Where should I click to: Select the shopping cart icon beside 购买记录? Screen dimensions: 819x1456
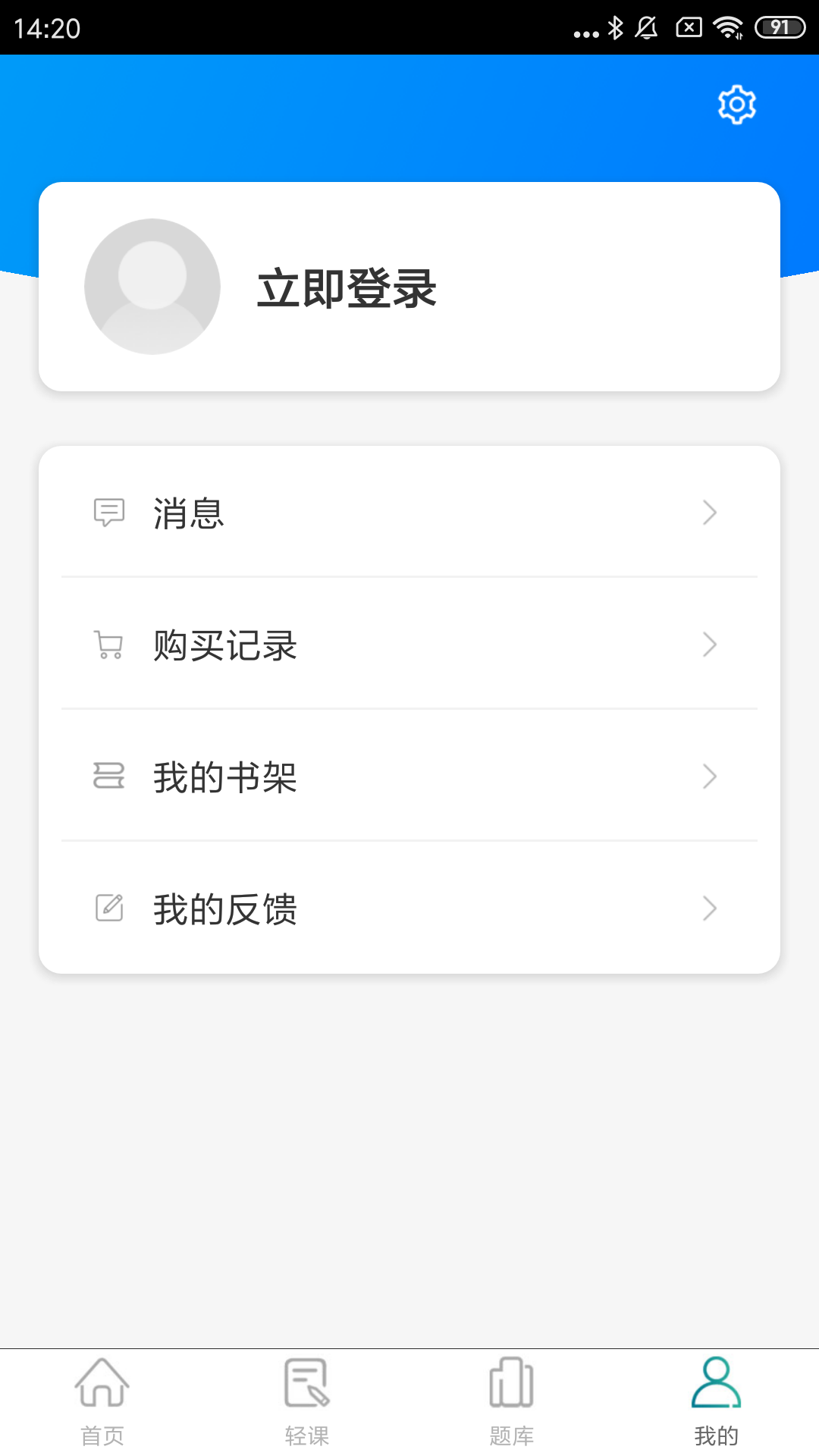(x=109, y=645)
